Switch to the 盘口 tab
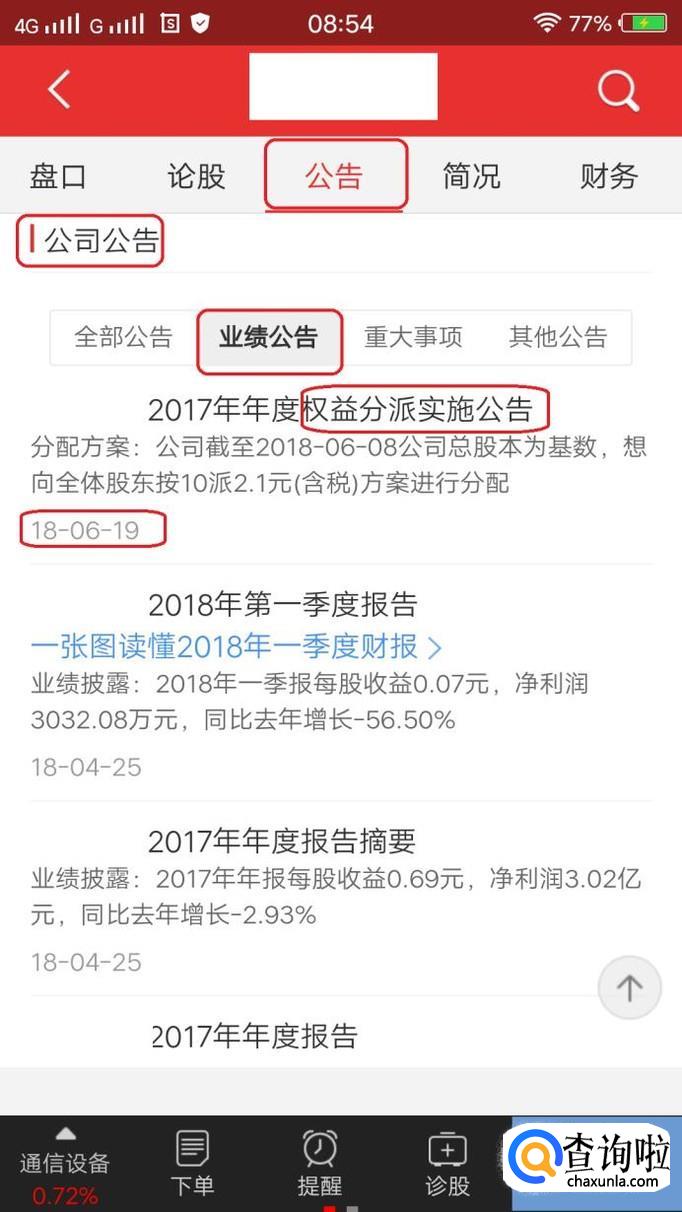 click(58, 177)
